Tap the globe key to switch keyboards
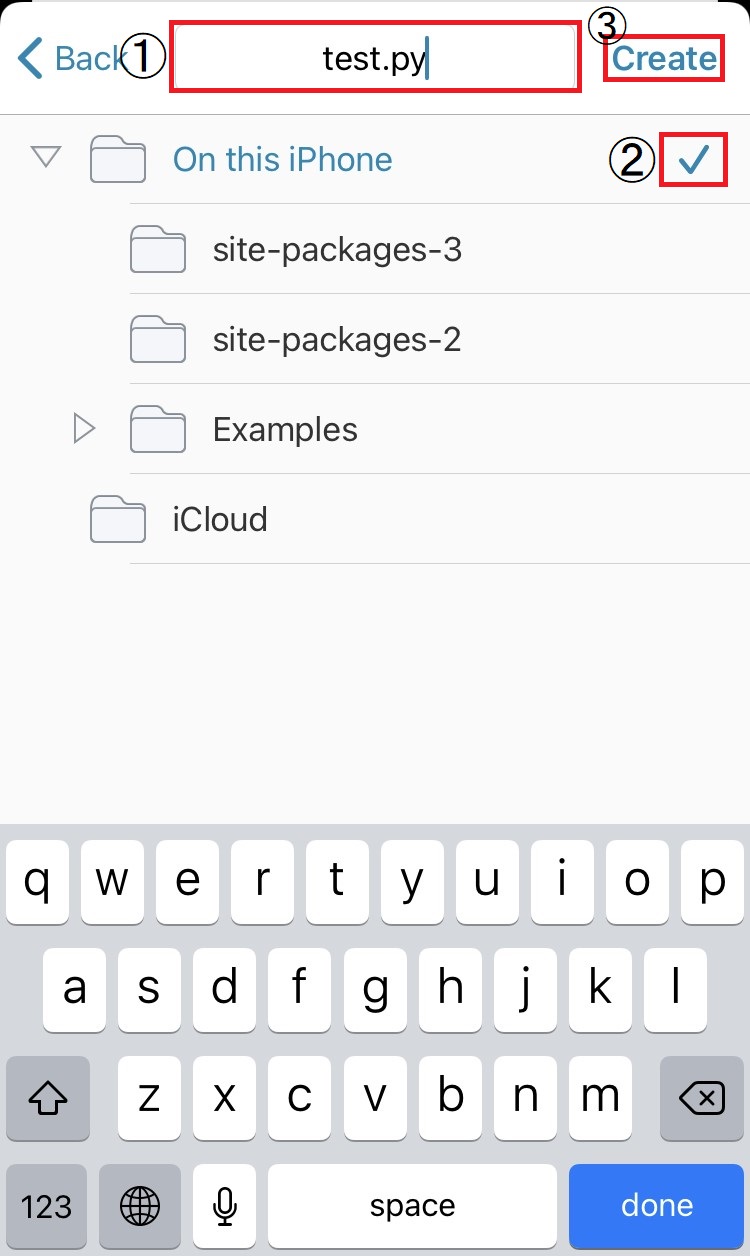 [x=140, y=1206]
